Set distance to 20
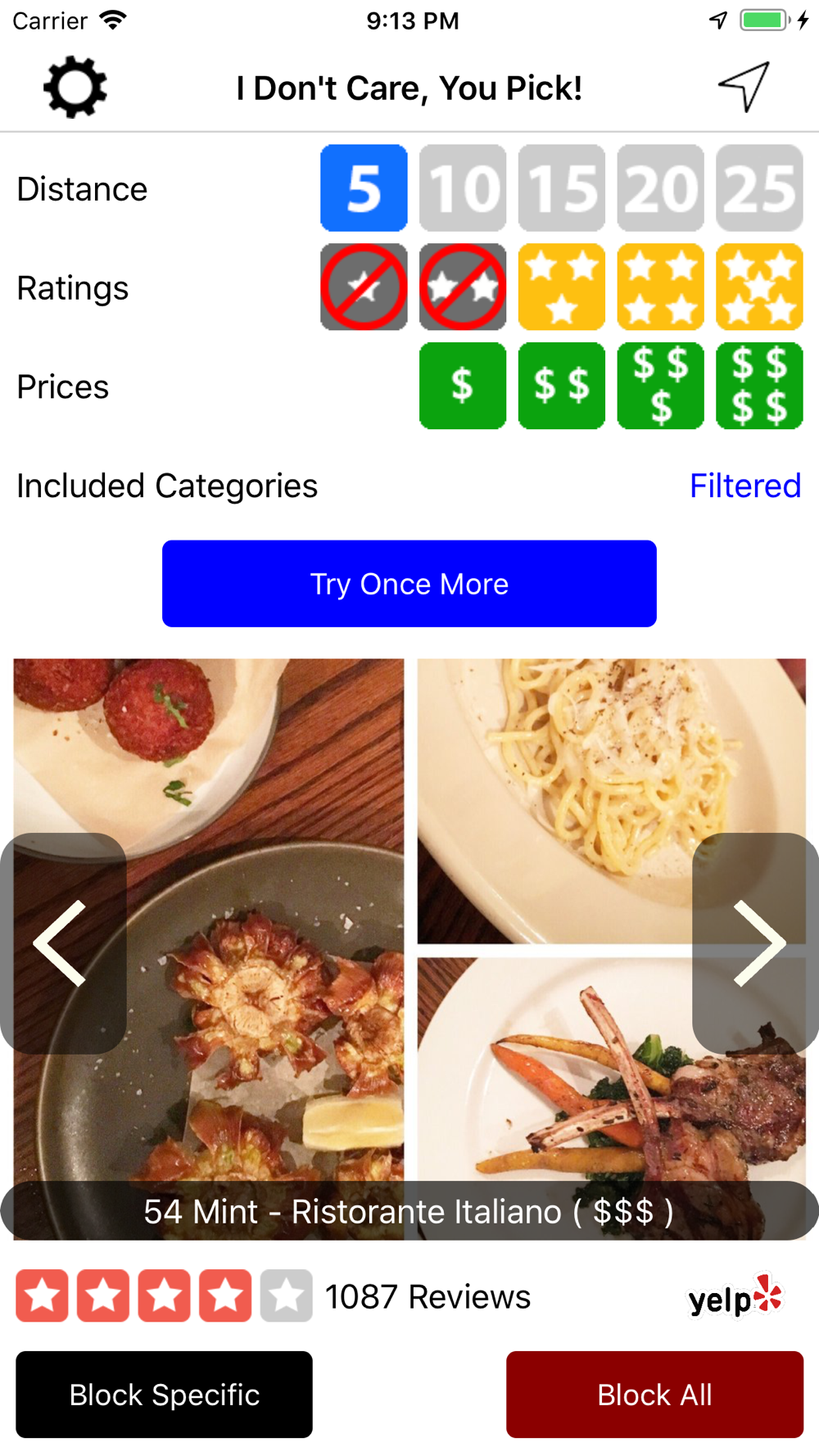This screenshot has height=1456, width=819. (660, 188)
